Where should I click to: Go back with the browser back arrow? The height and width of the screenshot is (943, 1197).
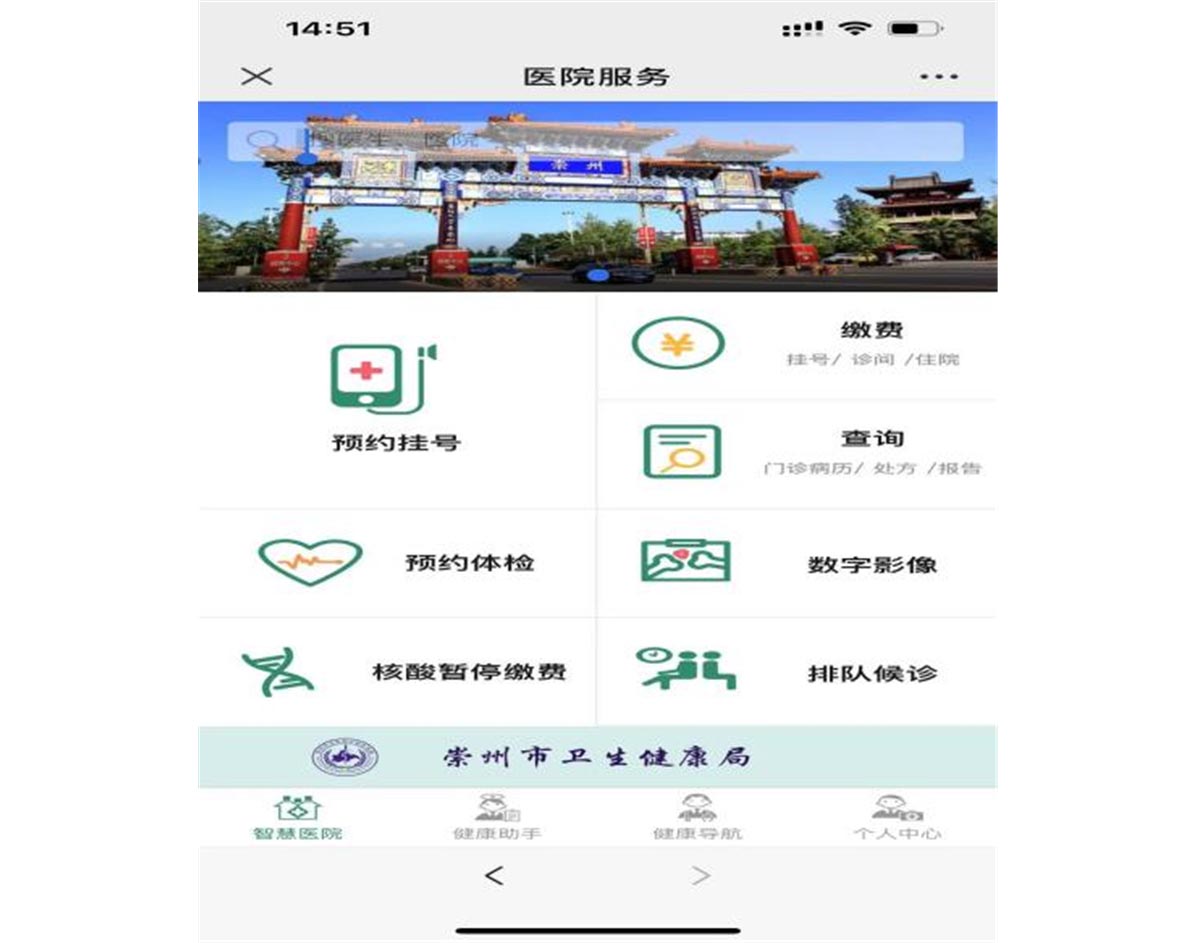tap(494, 876)
